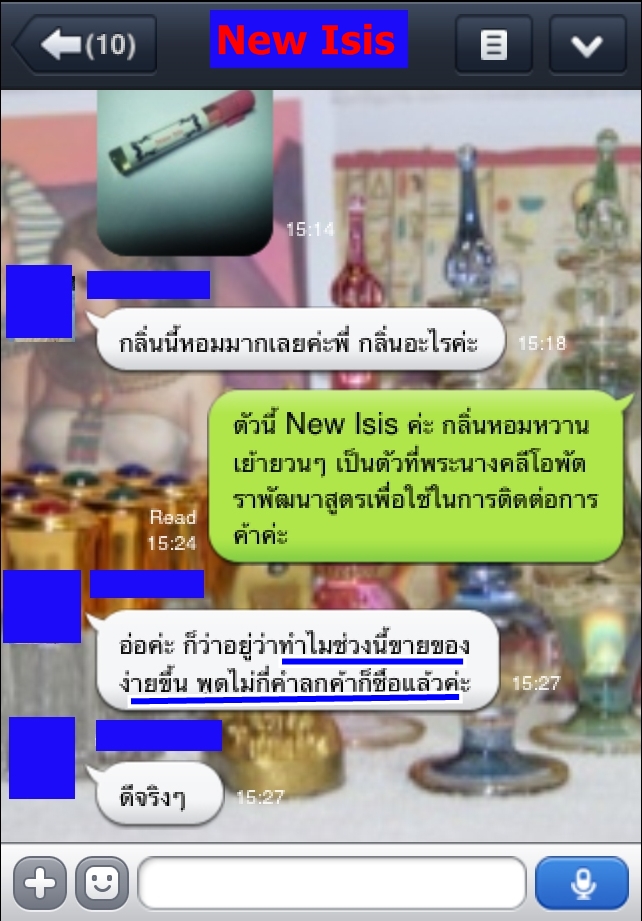642x921 pixels.
Task: Open the perfume photo sent at 15:14
Action: point(185,170)
